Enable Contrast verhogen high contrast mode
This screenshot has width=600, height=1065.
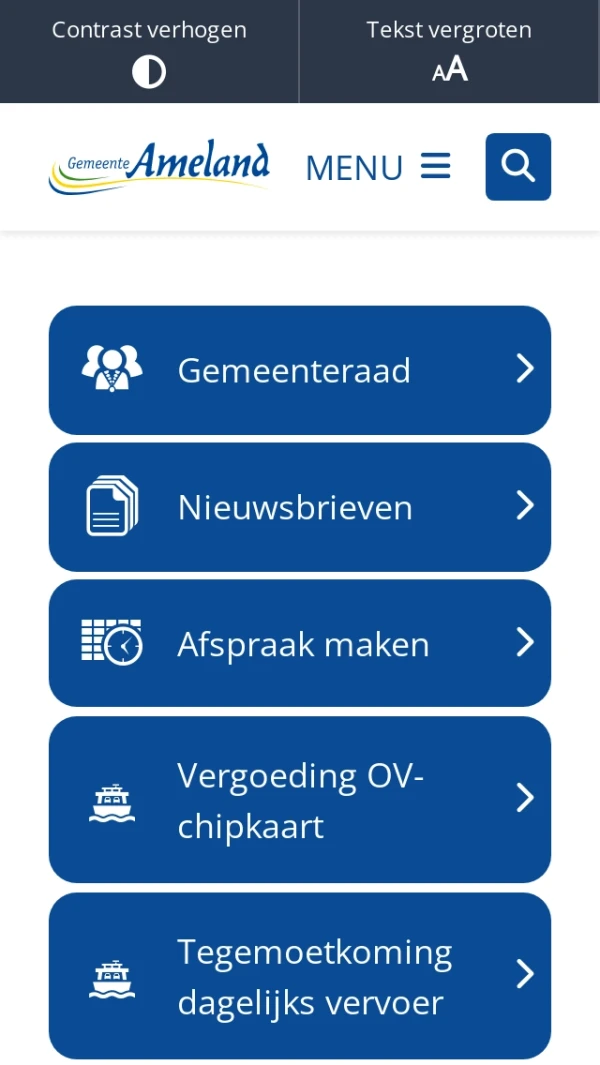tap(149, 52)
